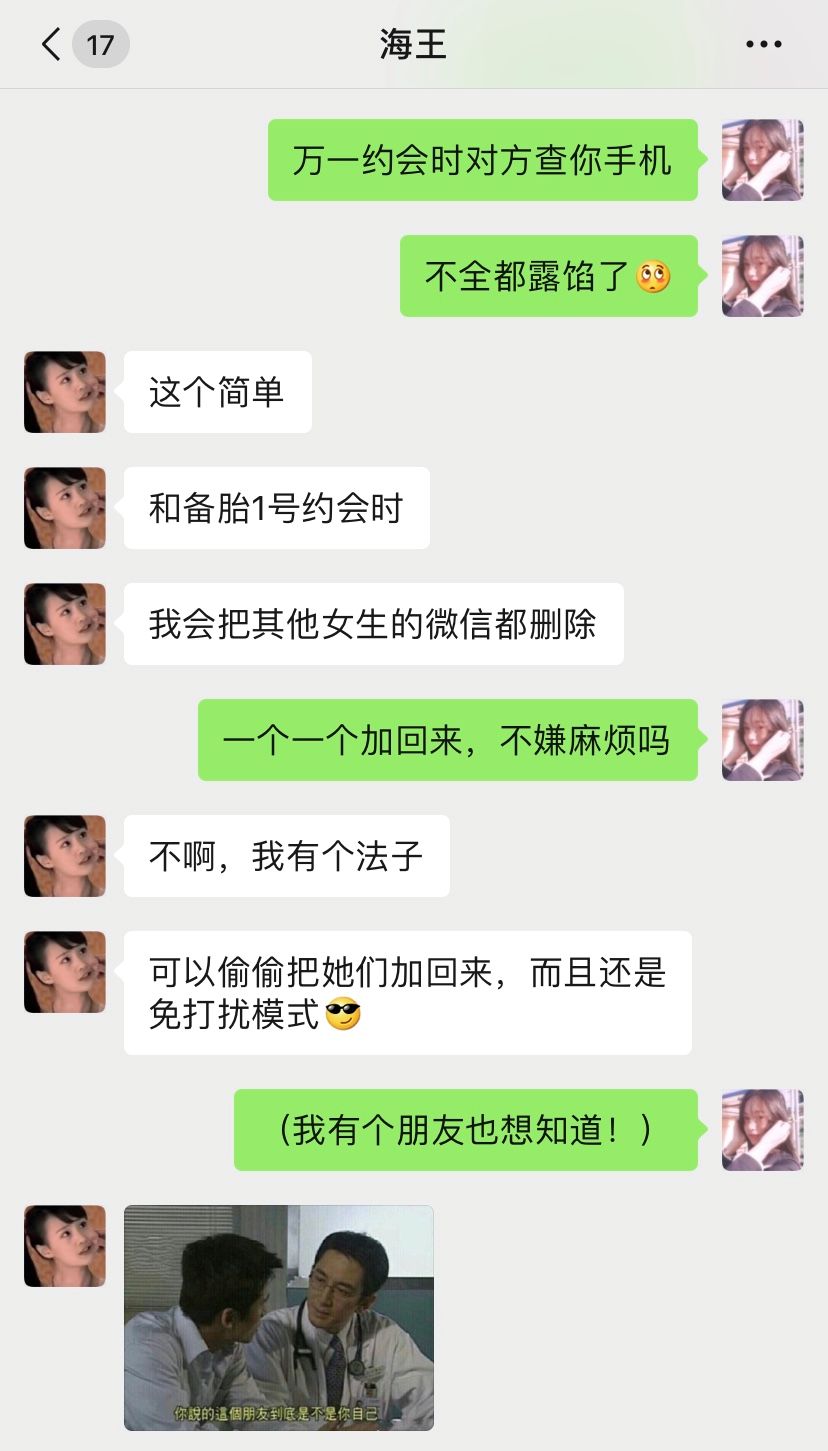Select the '不全都露馅了' bubble with emoji
828x1451 pixels.
(548, 277)
